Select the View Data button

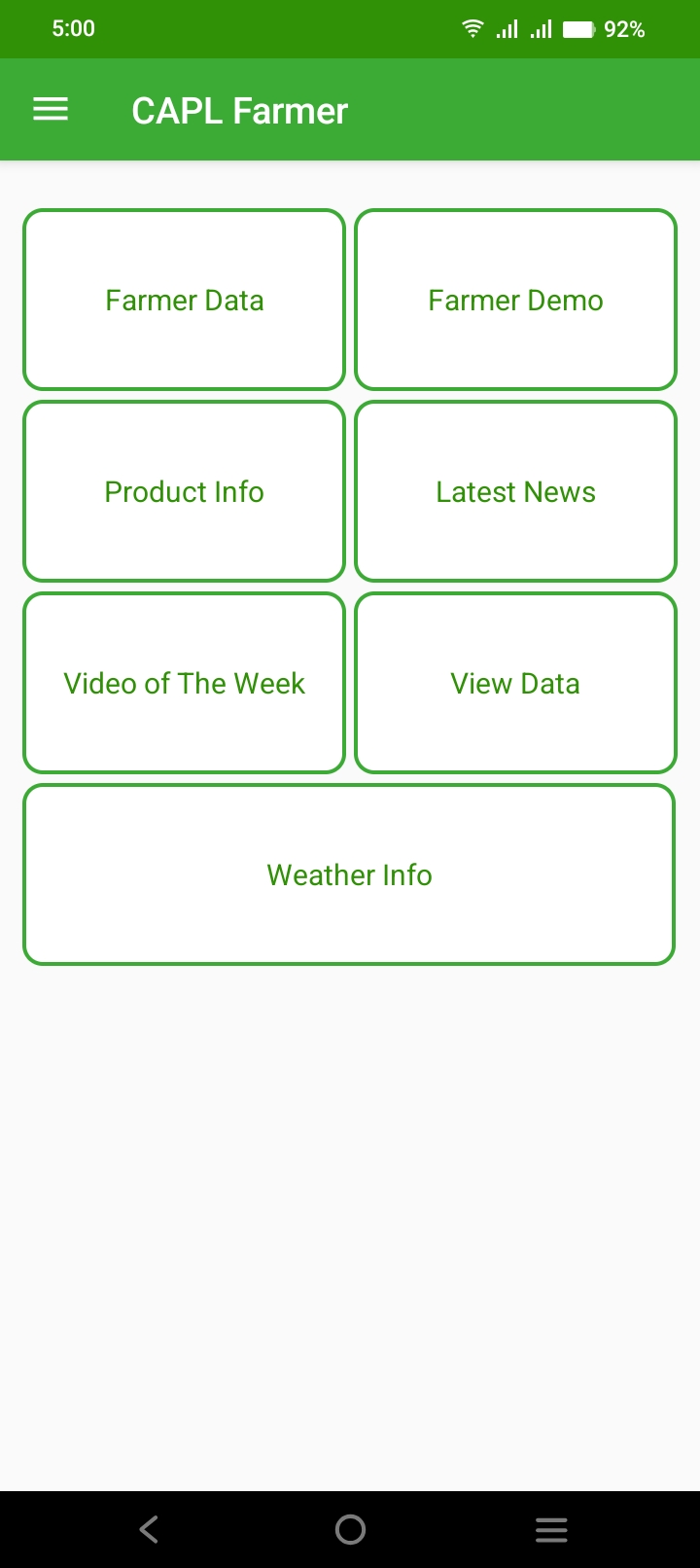click(x=515, y=683)
